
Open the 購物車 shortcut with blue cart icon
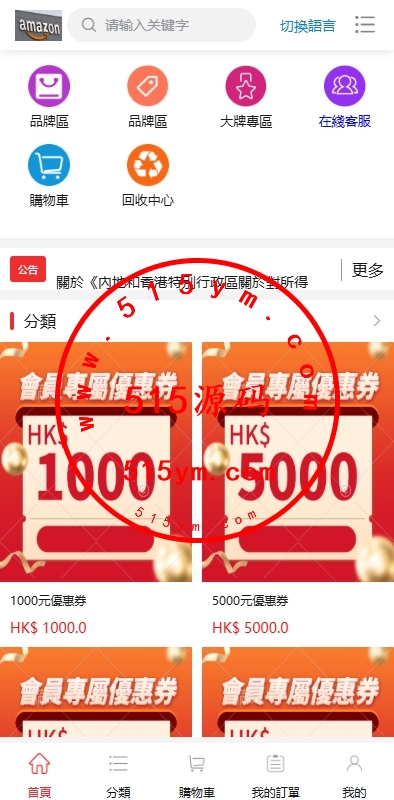point(48,176)
